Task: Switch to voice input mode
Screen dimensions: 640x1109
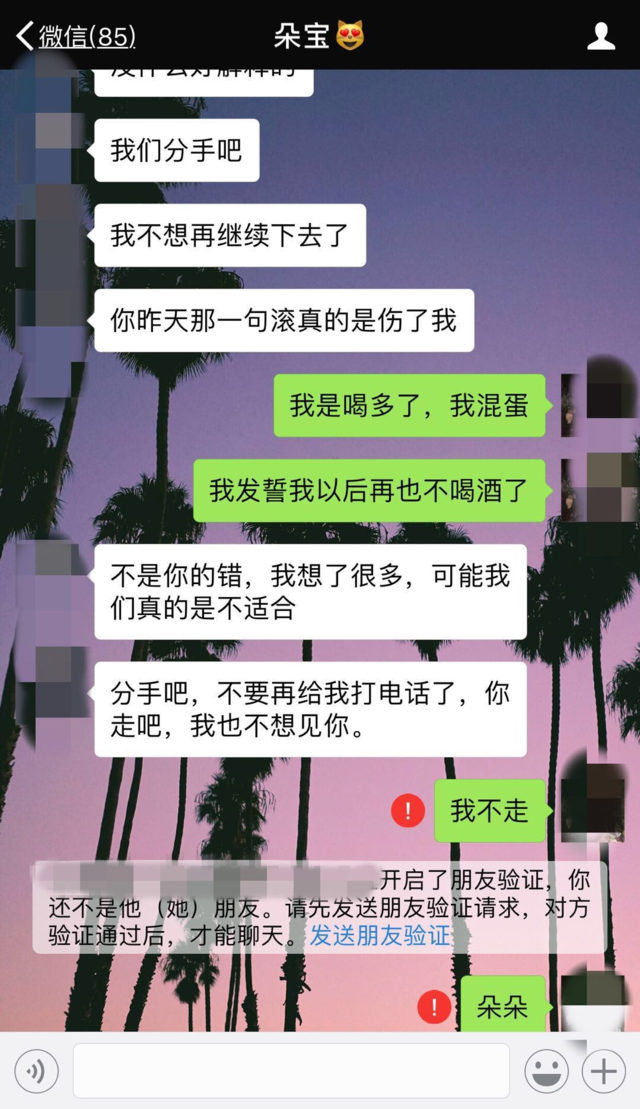Action: 36,1073
